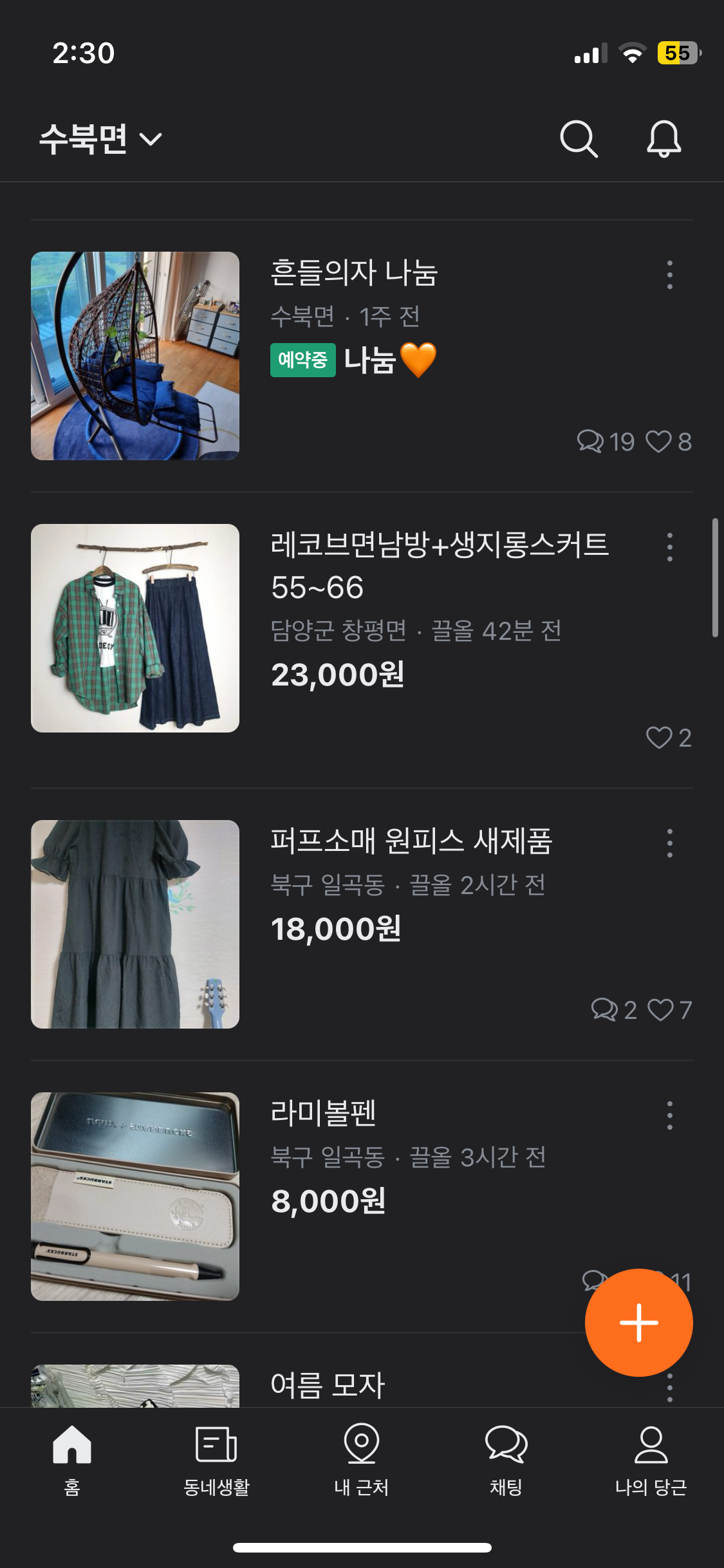
Task: Open the search magnifier icon
Action: tap(579, 138)
